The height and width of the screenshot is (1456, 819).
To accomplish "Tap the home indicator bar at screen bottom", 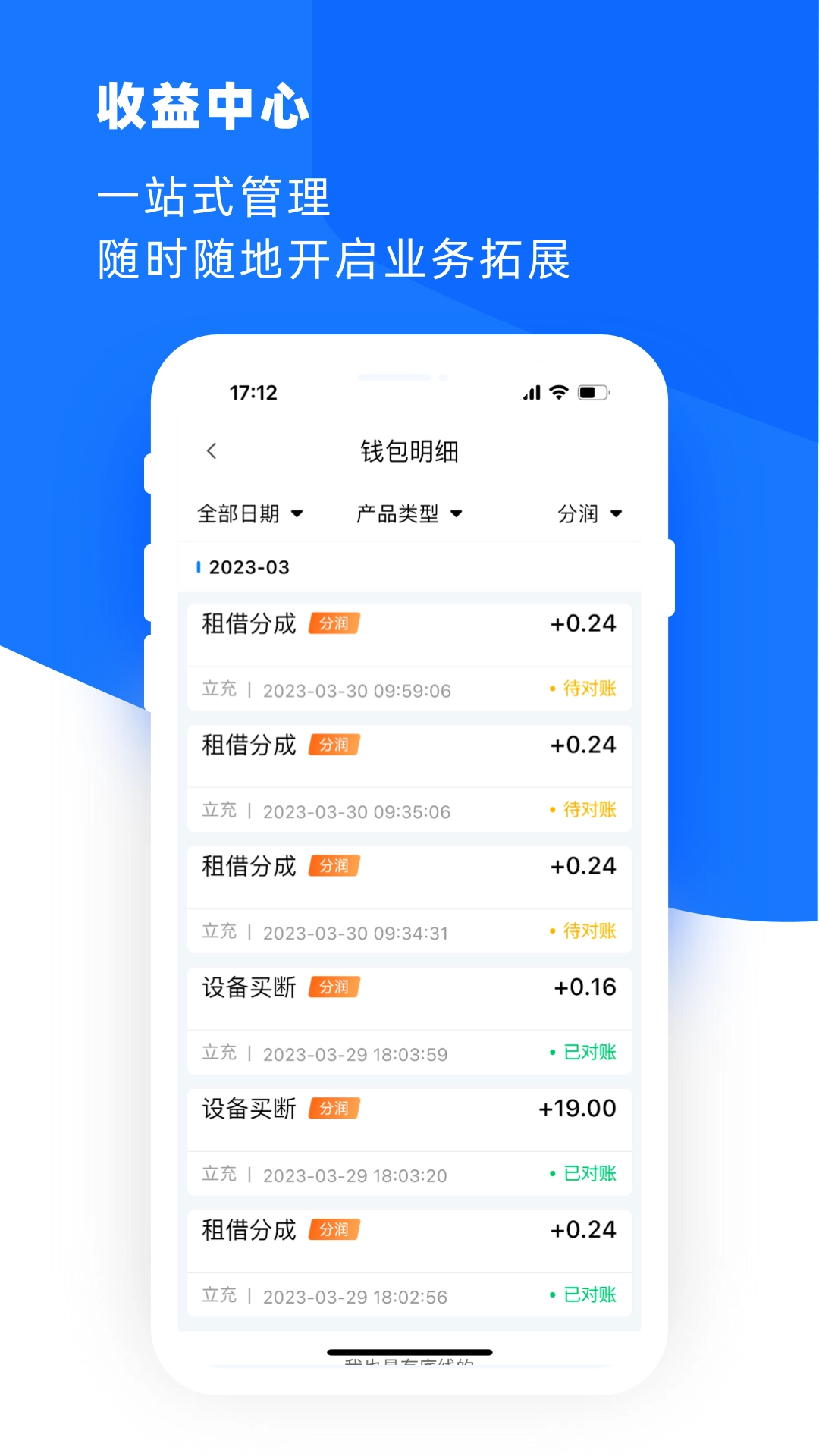I will click(409, 1352).
